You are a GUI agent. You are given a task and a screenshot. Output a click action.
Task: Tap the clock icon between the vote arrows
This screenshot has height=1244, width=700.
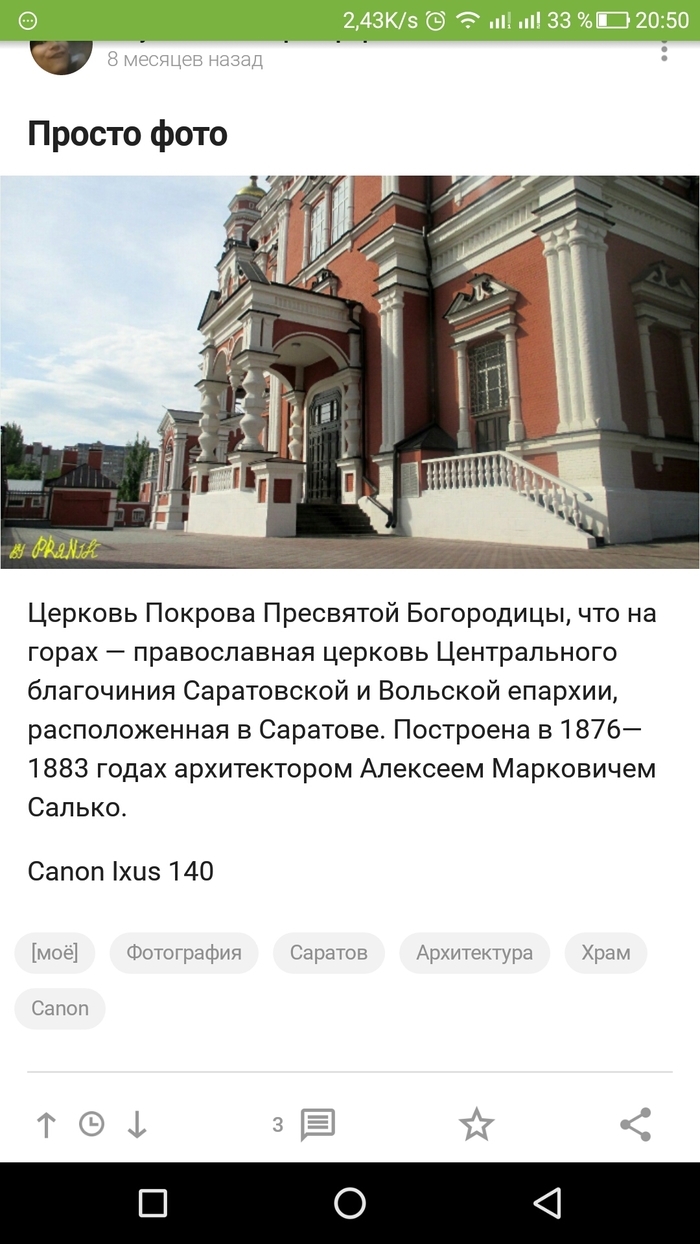pos(91,1125)
